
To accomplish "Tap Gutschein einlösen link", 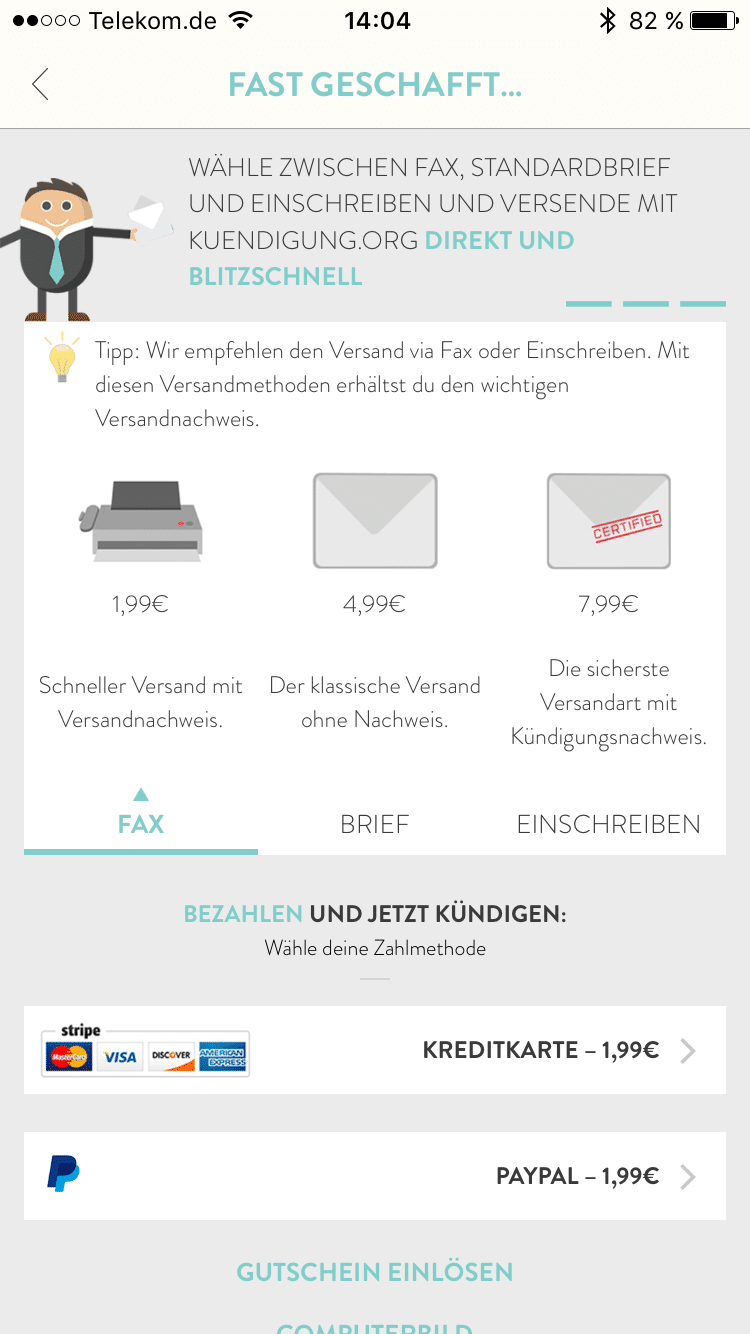I will coord(375,1272).
